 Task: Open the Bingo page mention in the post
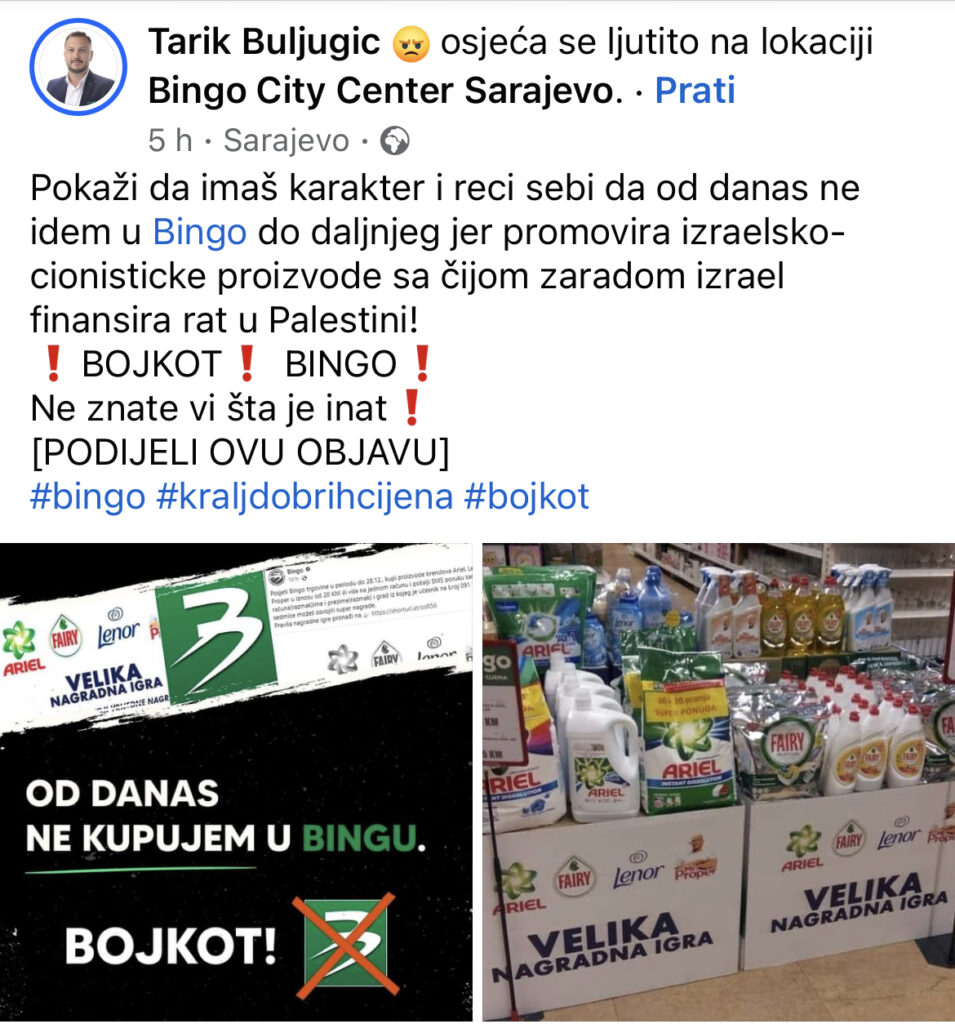(199, 232)
